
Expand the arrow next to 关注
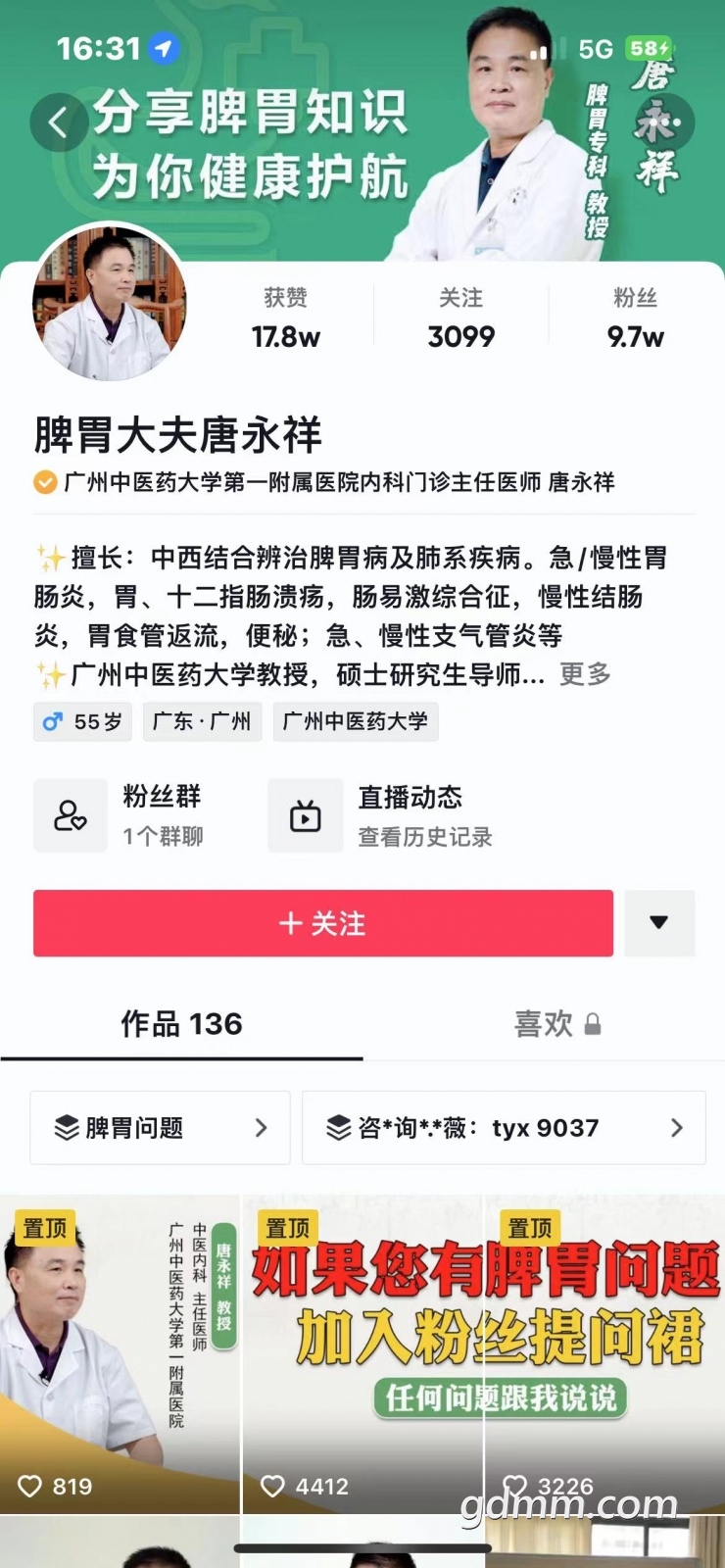coord(659,923)
